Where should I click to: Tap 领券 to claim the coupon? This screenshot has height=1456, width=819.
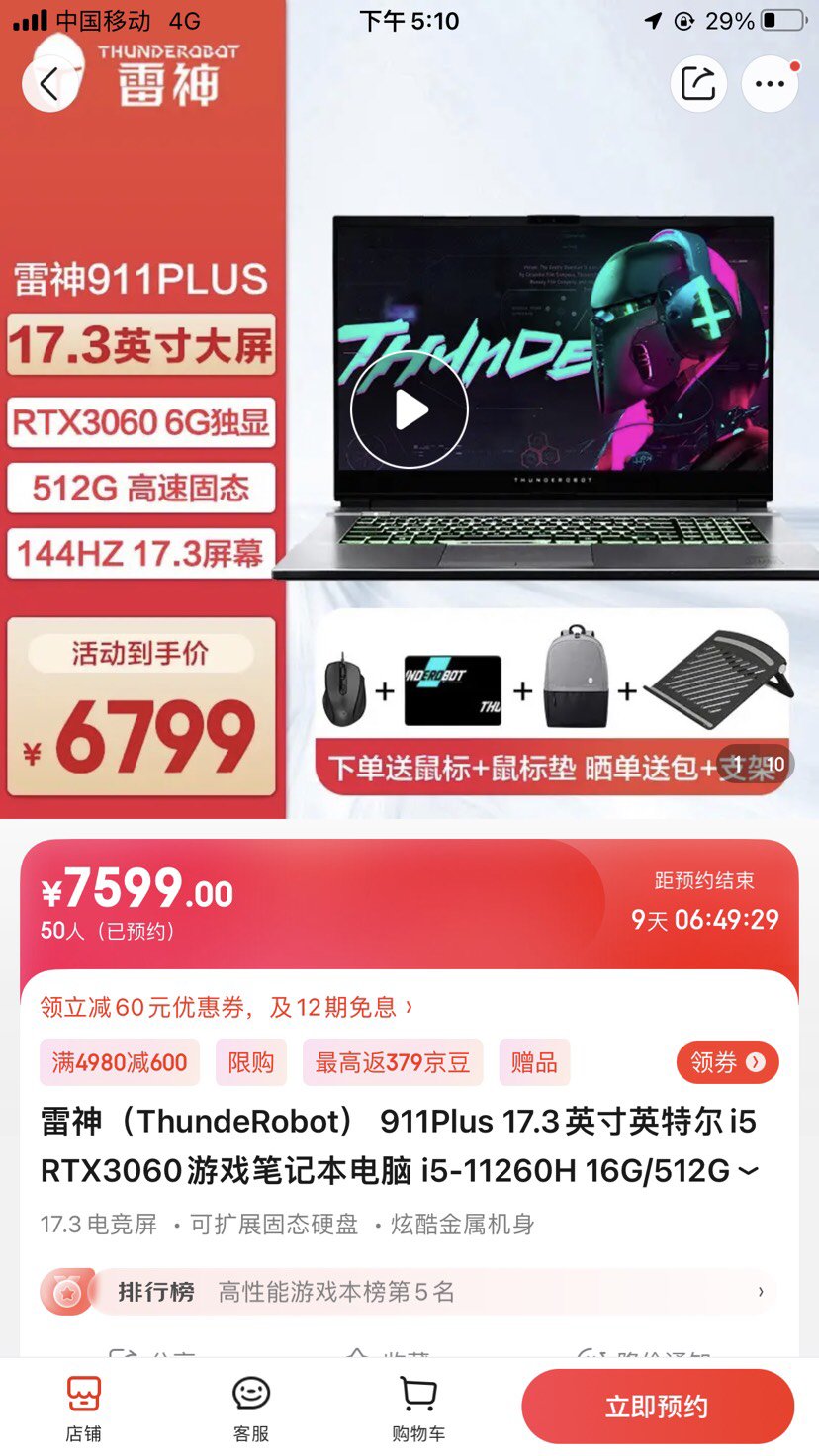tap(727, 1062)
